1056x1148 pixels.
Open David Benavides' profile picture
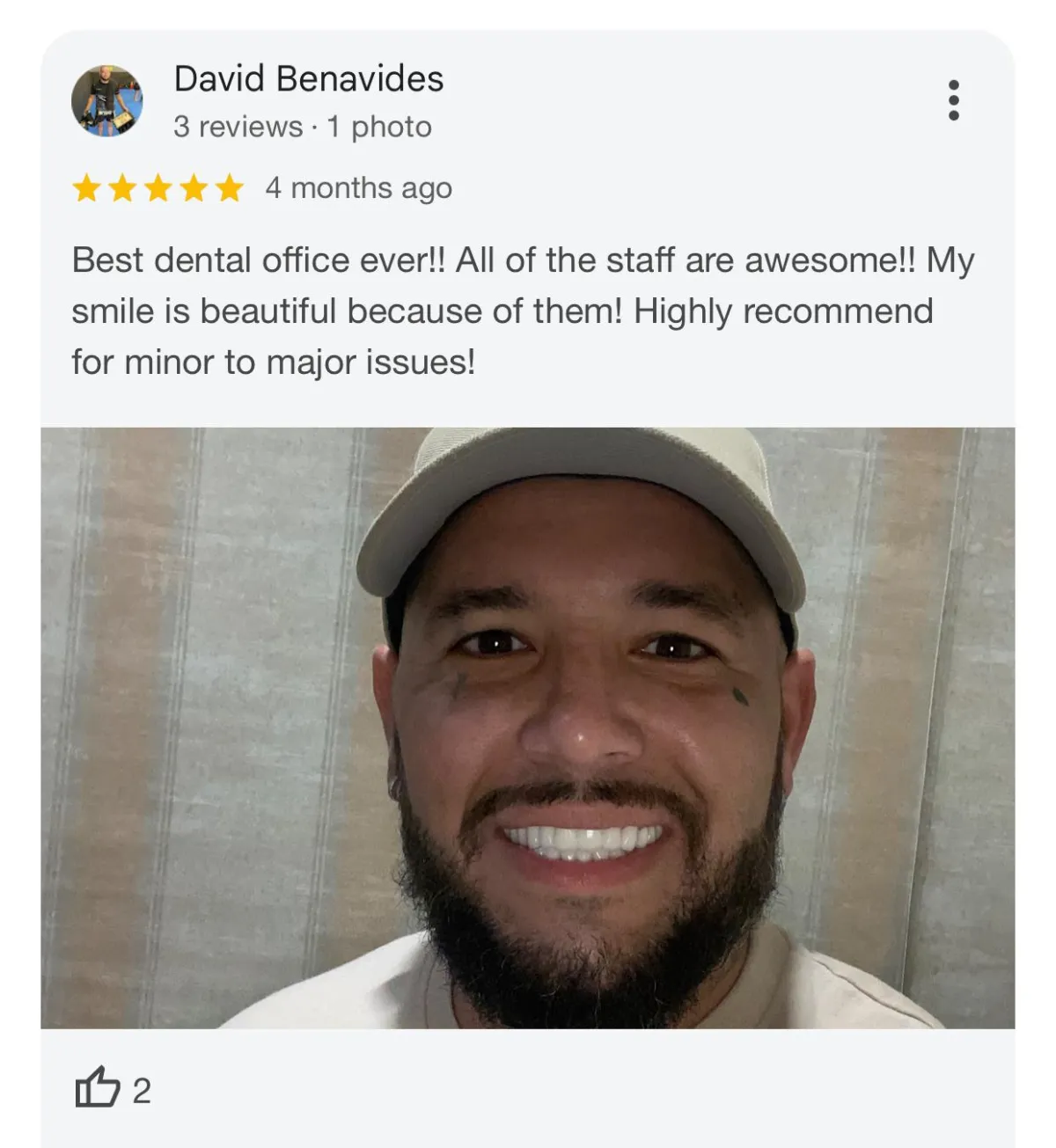(x=106, y=101)
